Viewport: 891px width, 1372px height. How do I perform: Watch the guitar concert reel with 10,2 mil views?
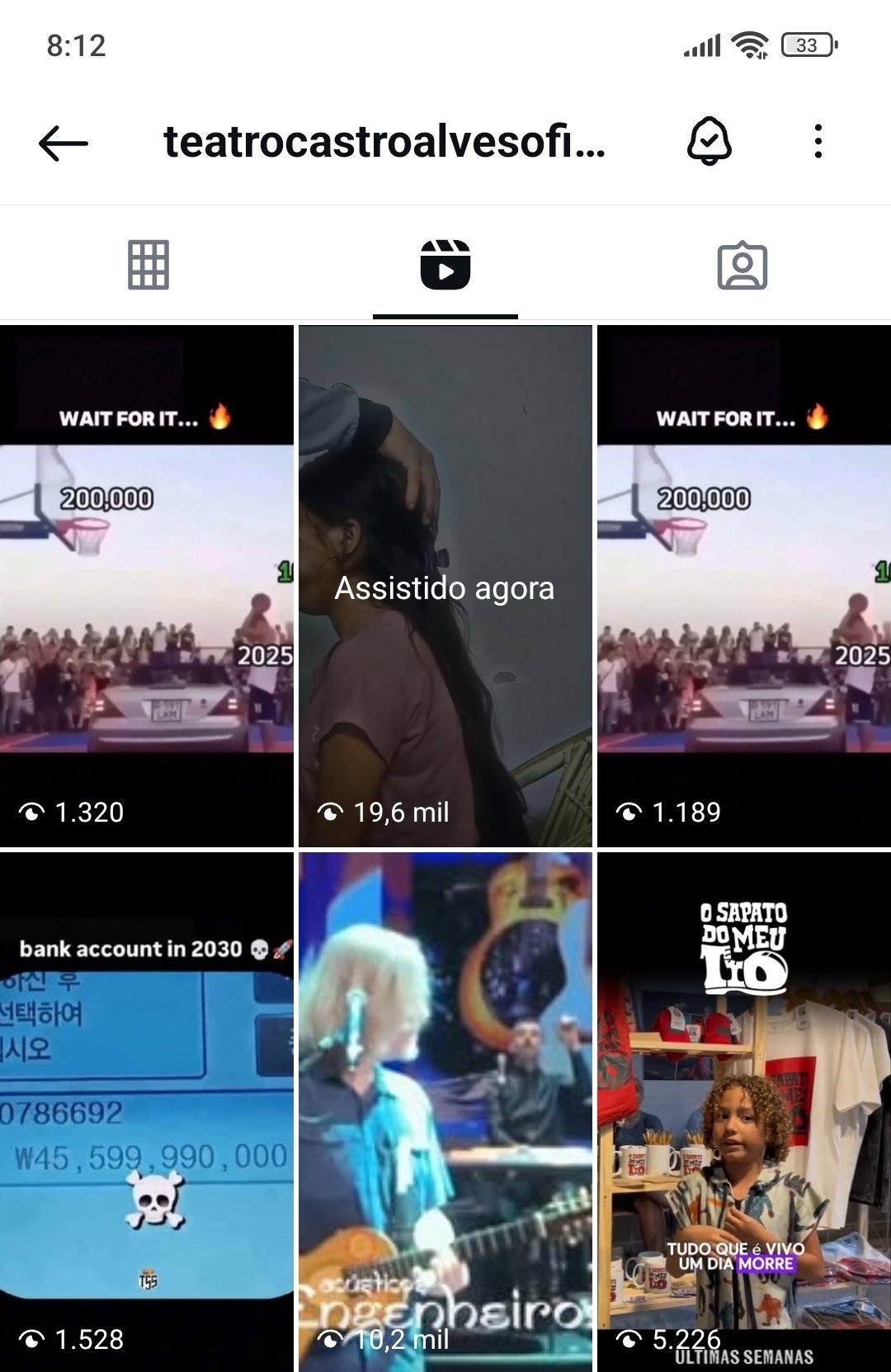point(445,1111)
